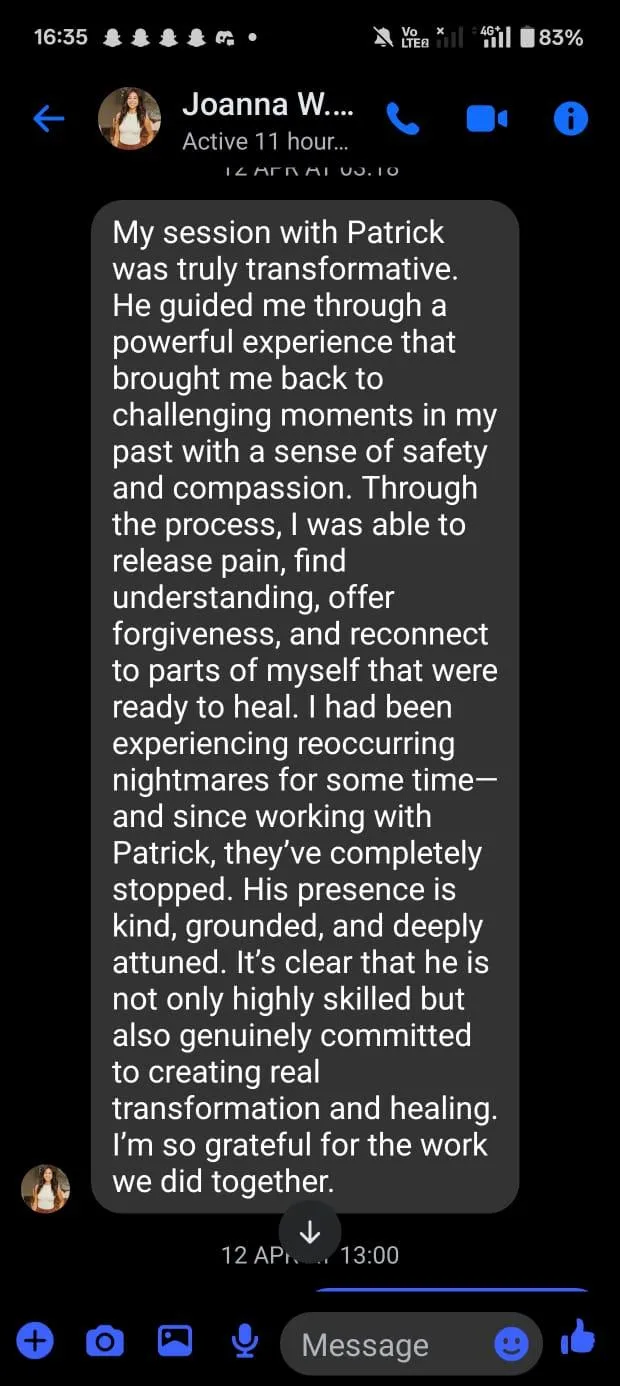Send a thumbs-up like
620x1386 pixels.
(x=578, y=1338)
